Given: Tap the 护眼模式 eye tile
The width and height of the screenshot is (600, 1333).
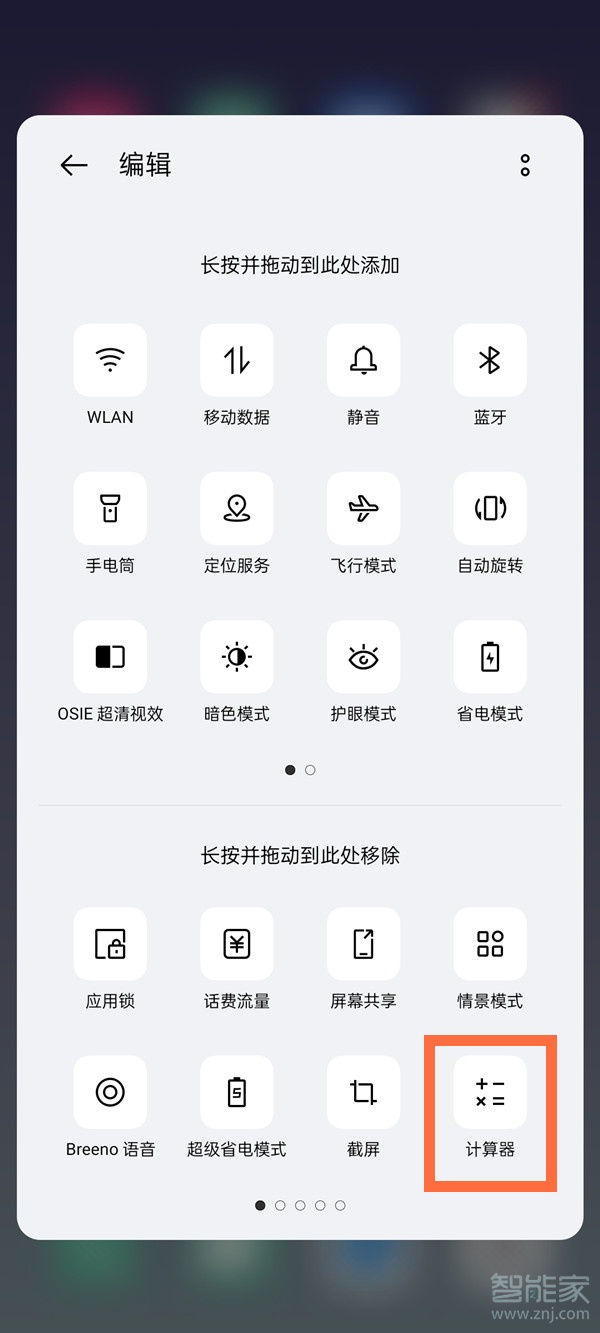Looking at the screenshot, I should pyautogui.click(x=363, y=656).
